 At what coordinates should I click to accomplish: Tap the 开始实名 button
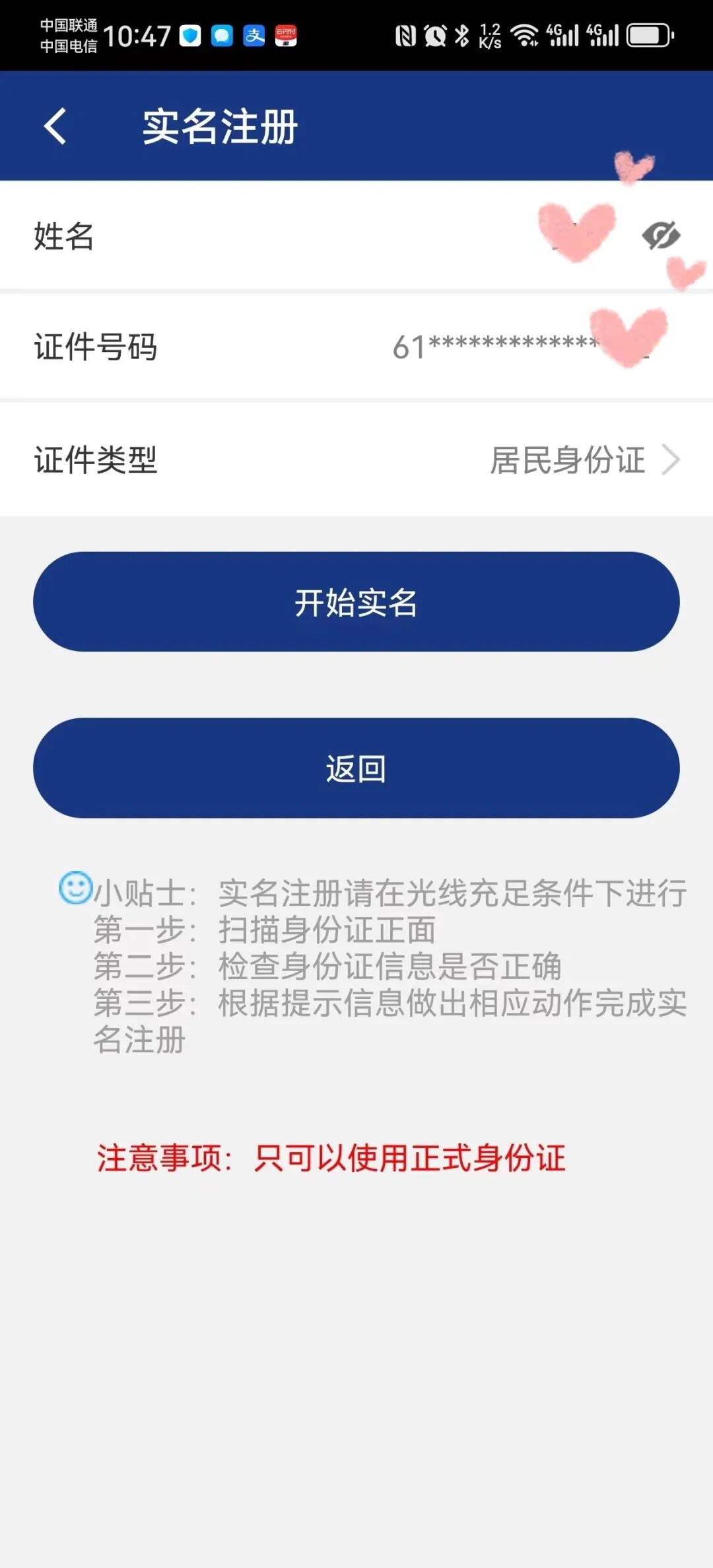click(356, 601)
